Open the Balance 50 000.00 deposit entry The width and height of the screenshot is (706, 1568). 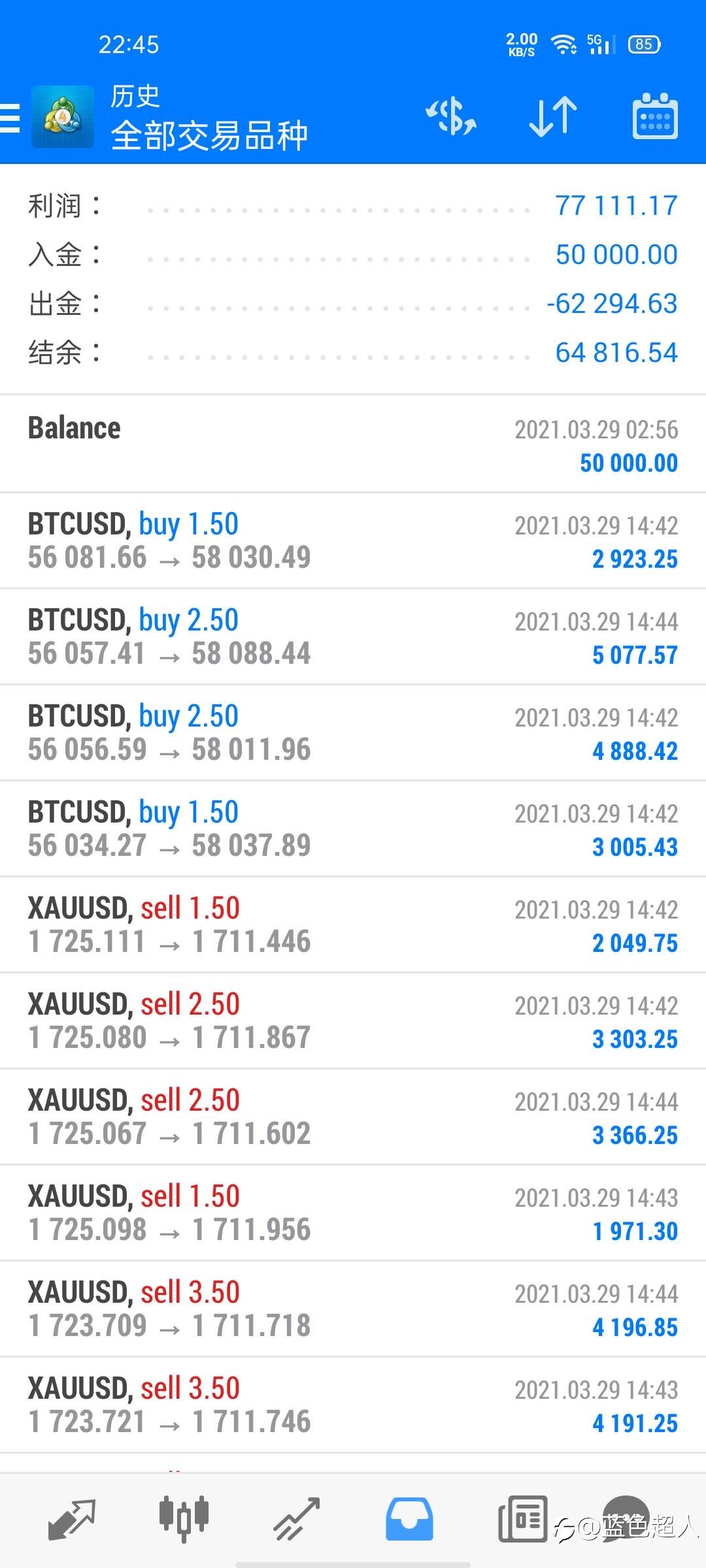tap(353, 444)
